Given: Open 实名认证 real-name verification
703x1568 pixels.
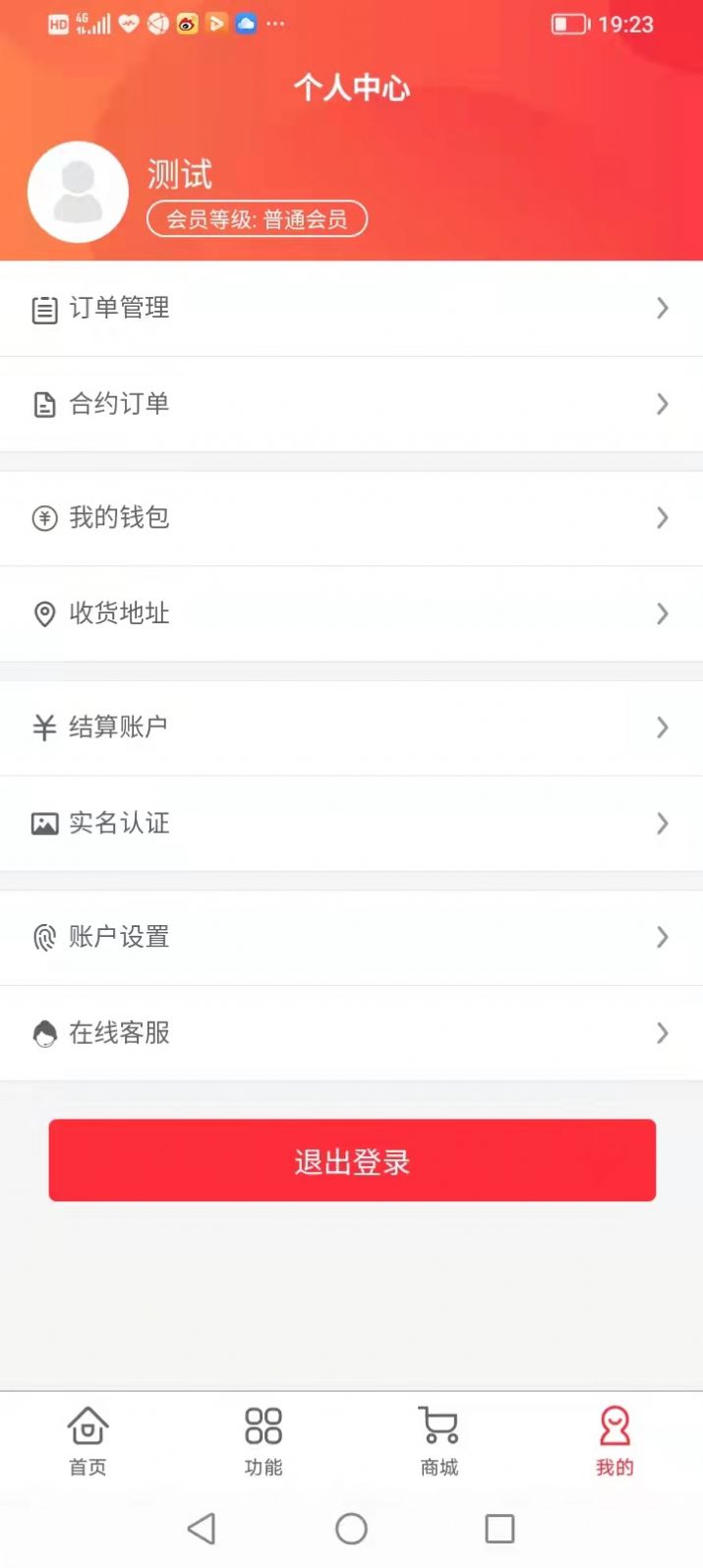Looking at the screenshot, I should pos(351,823).
